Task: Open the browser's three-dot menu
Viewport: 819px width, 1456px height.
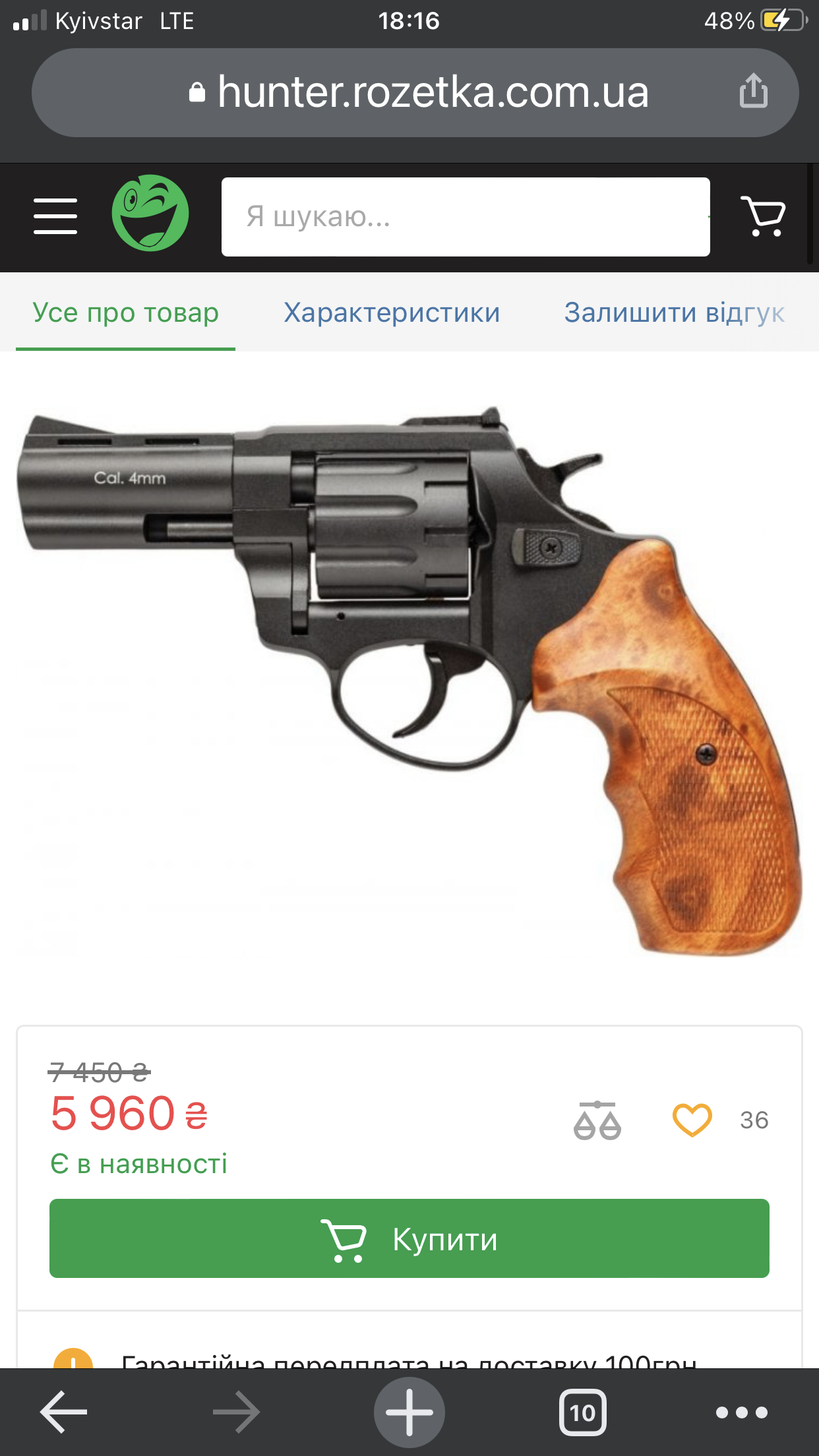Action: tap(742, 1412)
